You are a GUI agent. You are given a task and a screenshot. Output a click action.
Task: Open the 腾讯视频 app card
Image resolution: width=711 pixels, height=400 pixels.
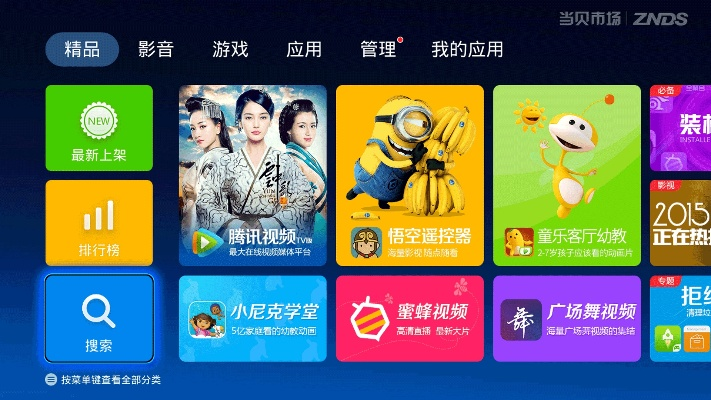click(x=253, y=174)
